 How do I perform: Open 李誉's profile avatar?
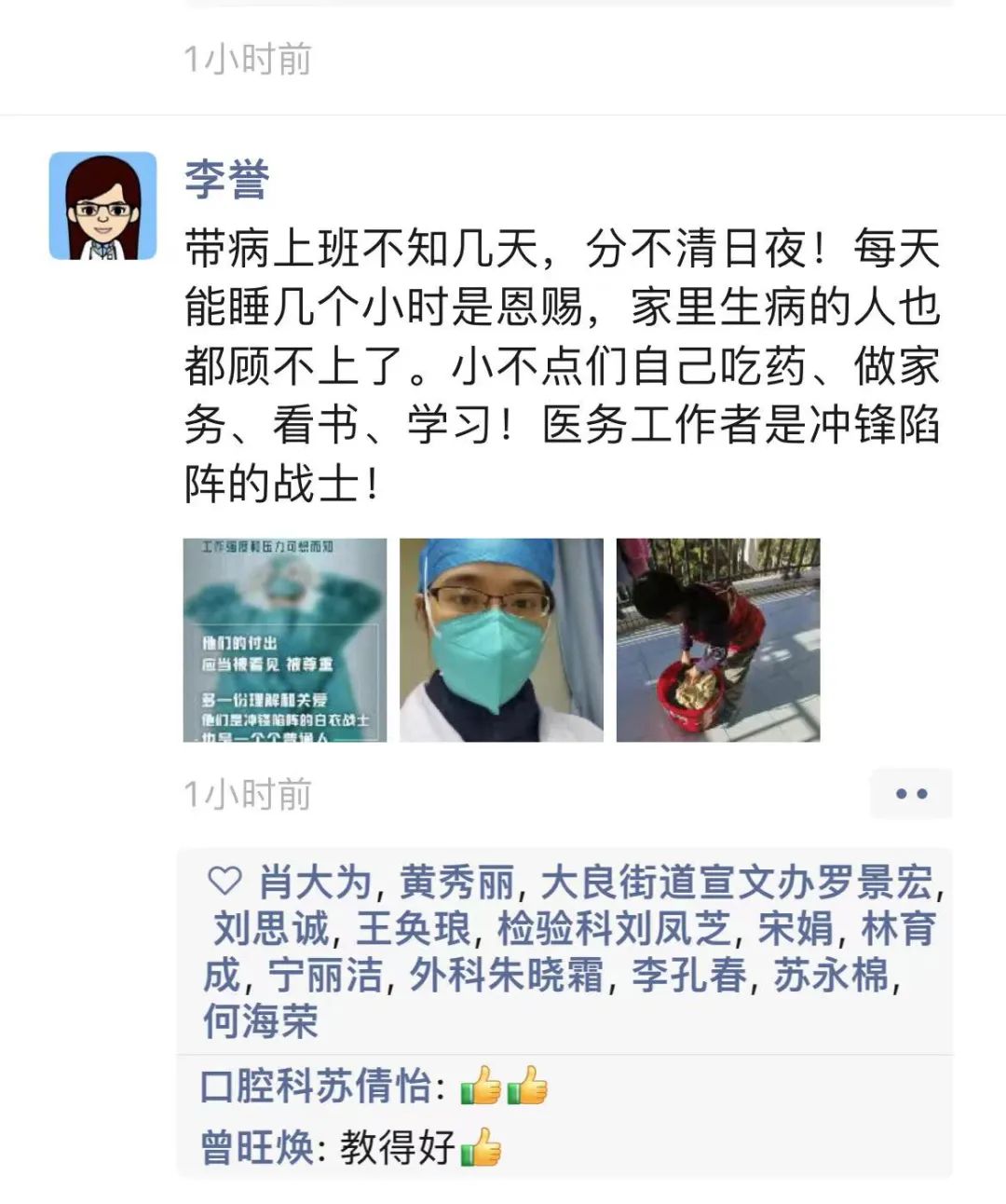(x=102, y=206)
